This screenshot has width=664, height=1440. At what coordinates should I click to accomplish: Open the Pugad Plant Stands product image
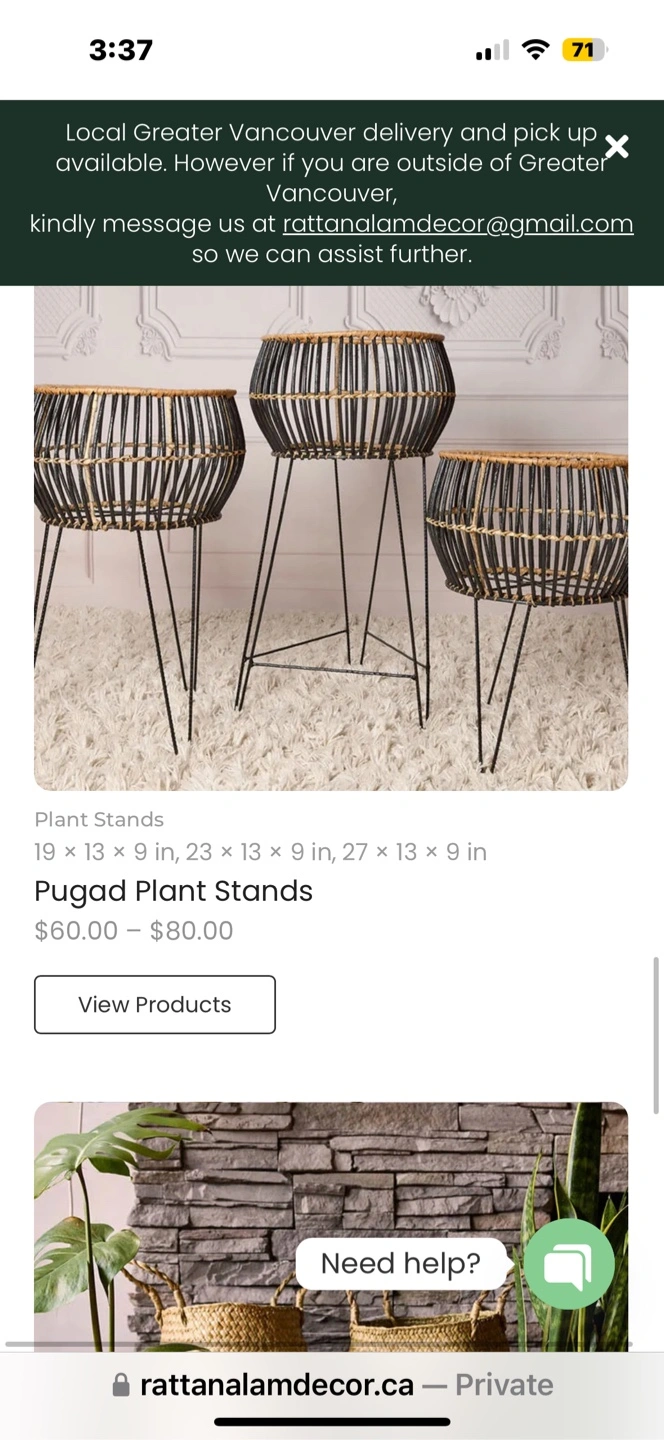pos(331,538)
